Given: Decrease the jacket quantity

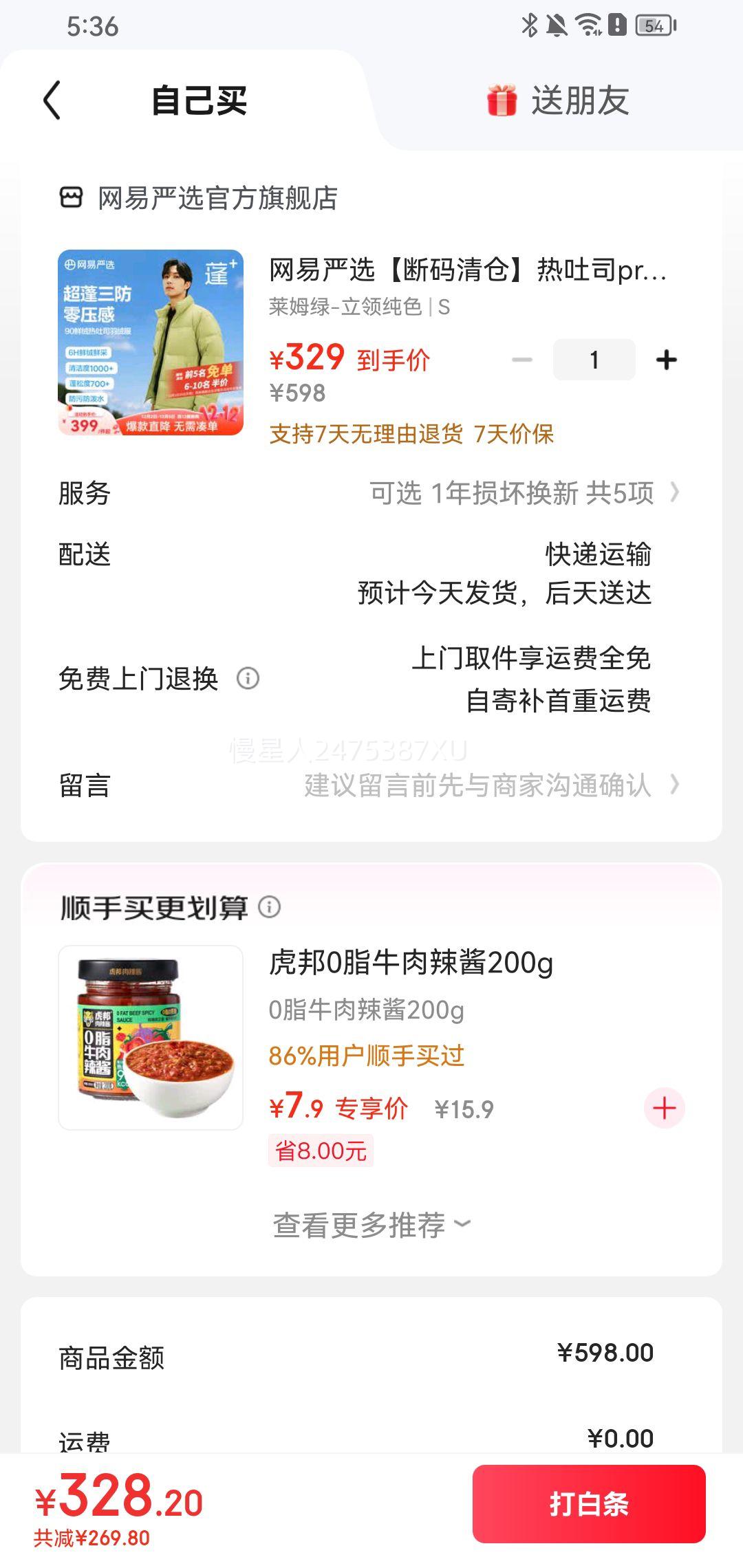Looking at the screenshot, I should click(x=522, y=360).
